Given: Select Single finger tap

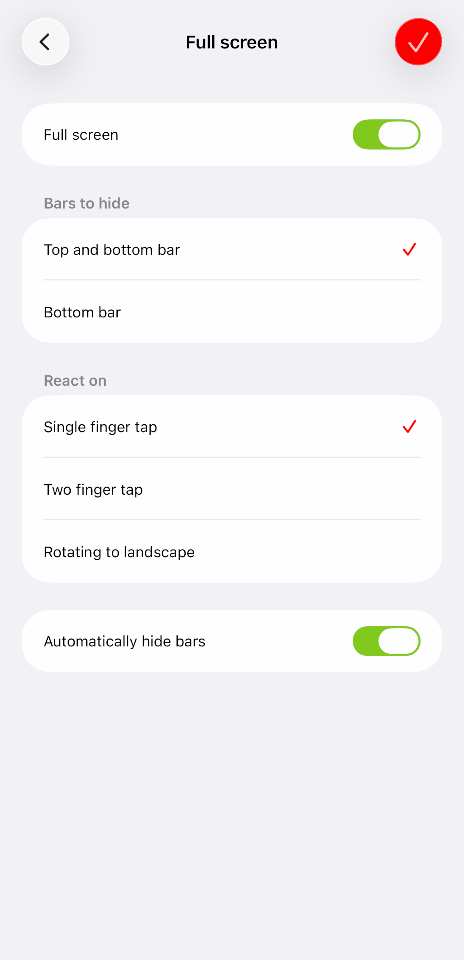Looking at the screenshot, I should click(232, 427).
